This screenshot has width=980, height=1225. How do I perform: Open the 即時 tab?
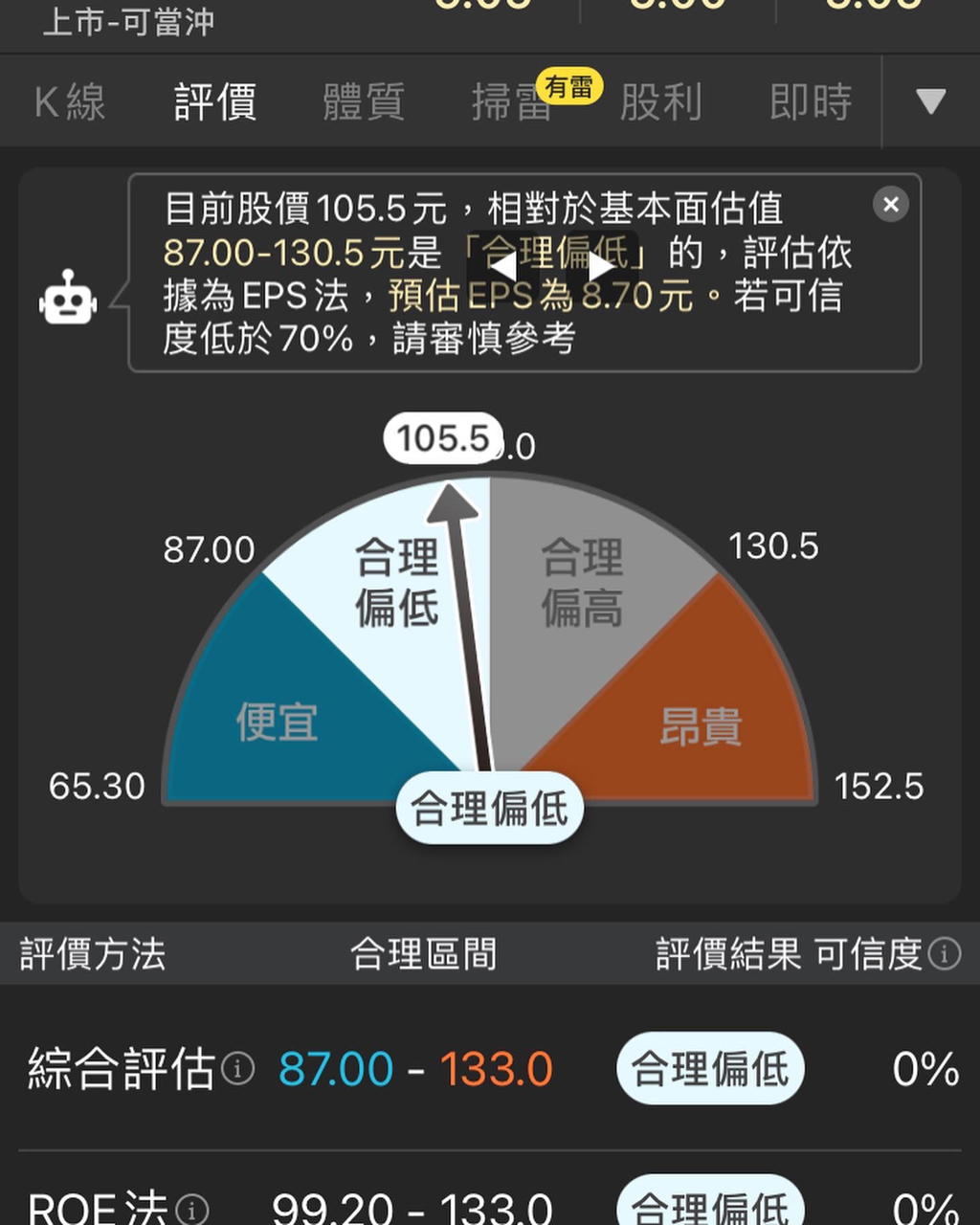[810, 102]
